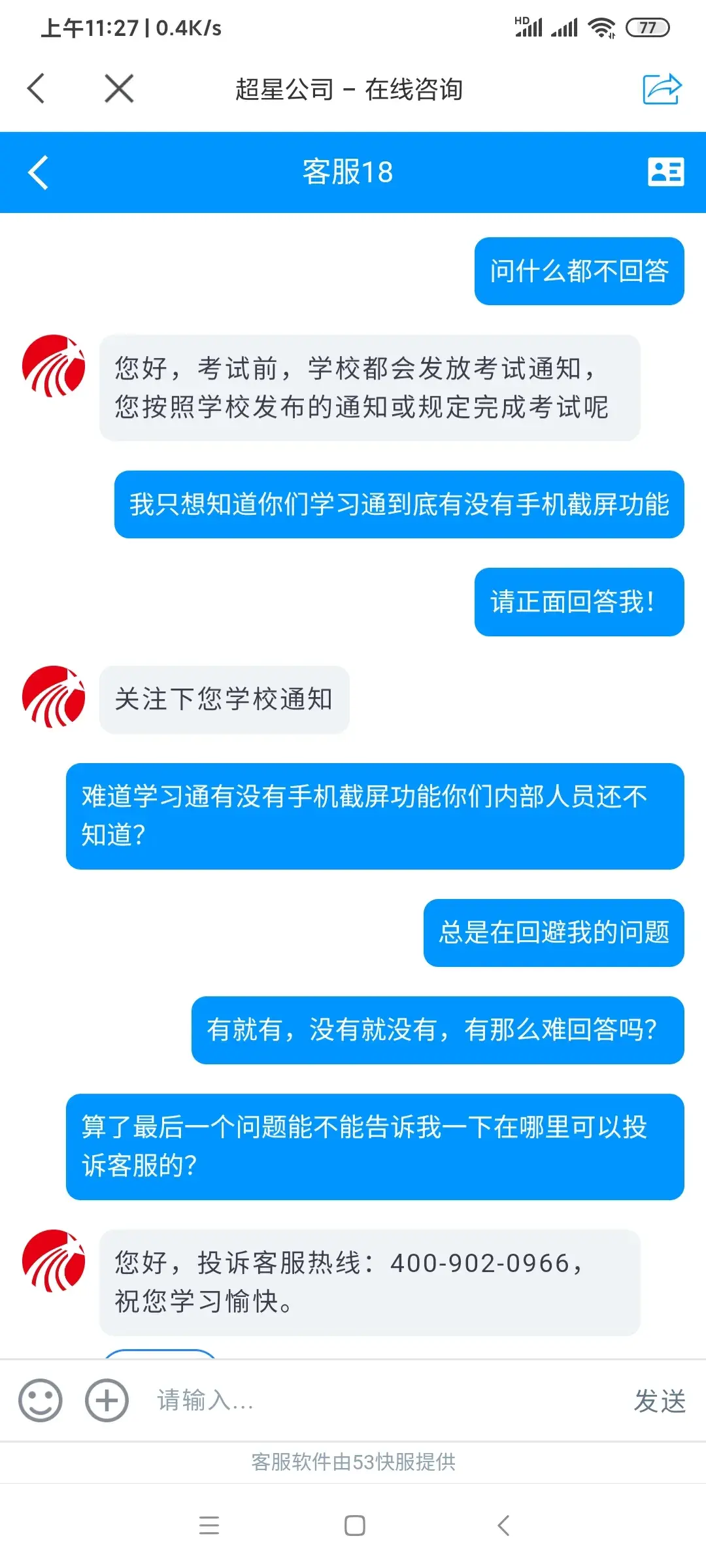
Task: Go back using the browser back arrow
Action: [37, 88]
